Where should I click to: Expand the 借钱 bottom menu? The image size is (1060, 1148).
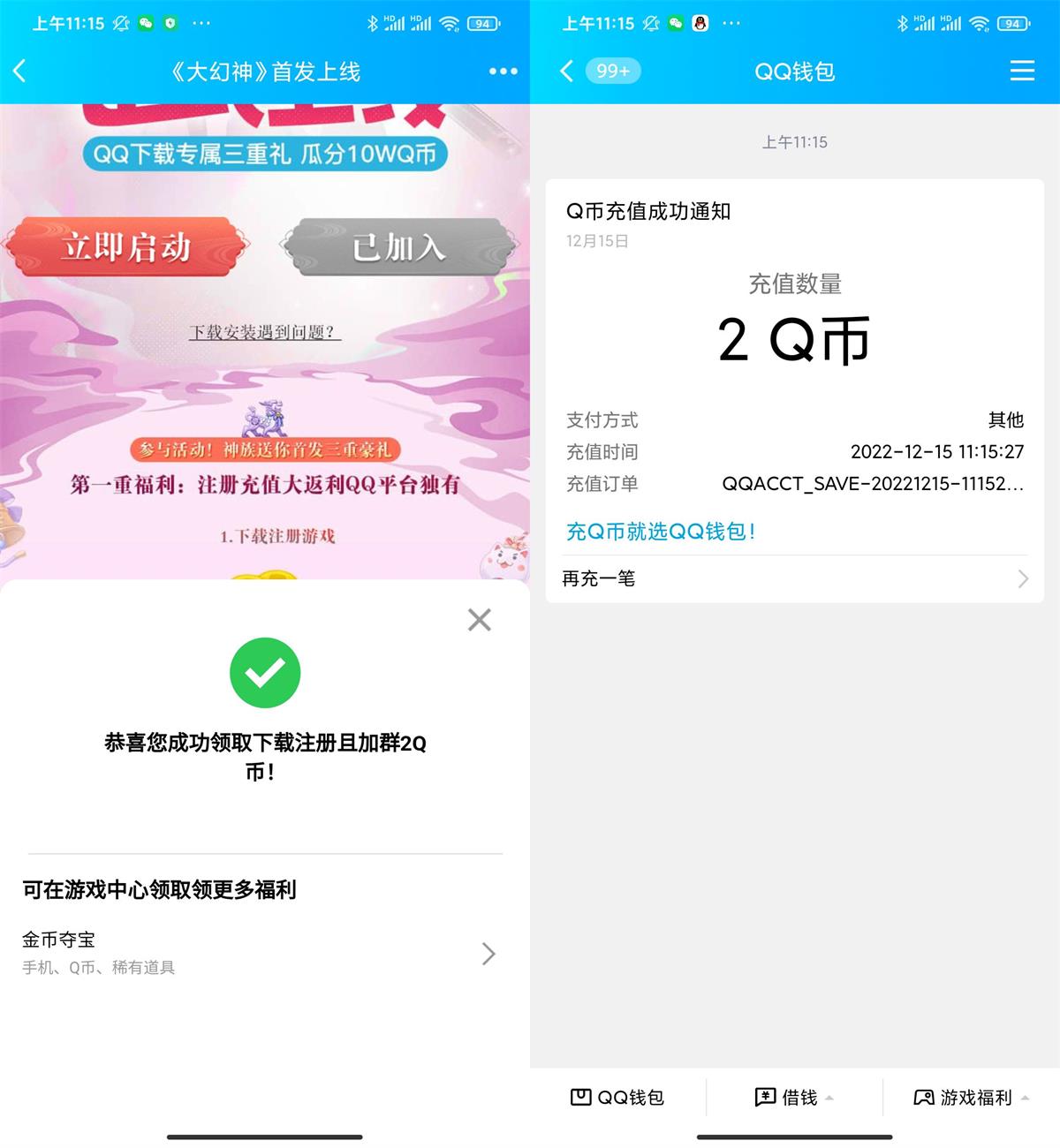point(794,1098)
